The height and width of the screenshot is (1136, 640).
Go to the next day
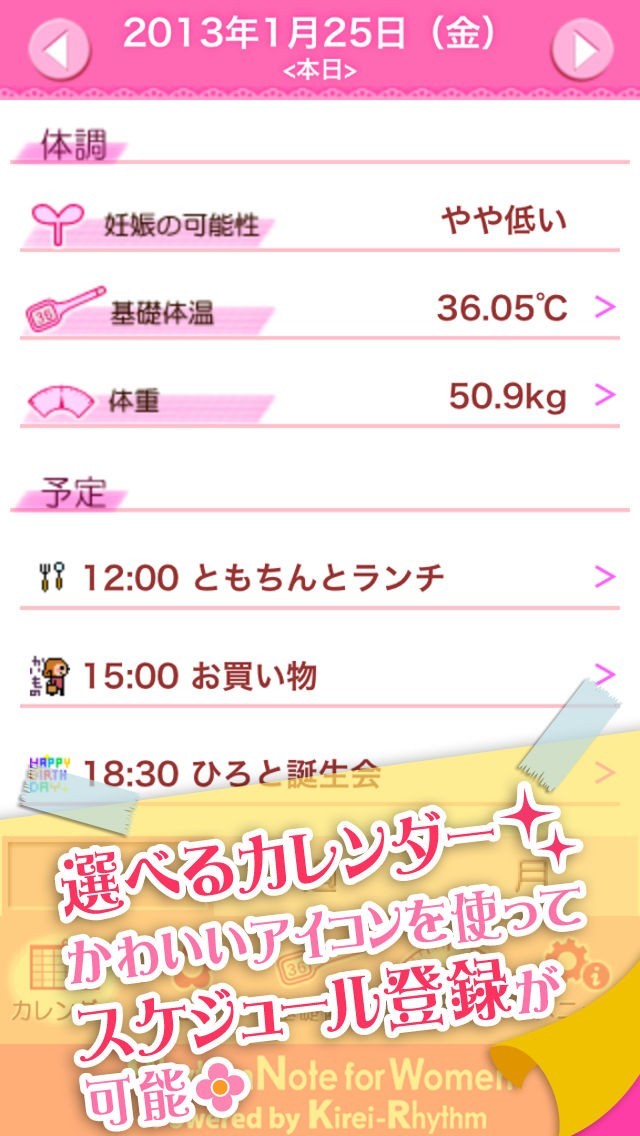pos(581,47)
